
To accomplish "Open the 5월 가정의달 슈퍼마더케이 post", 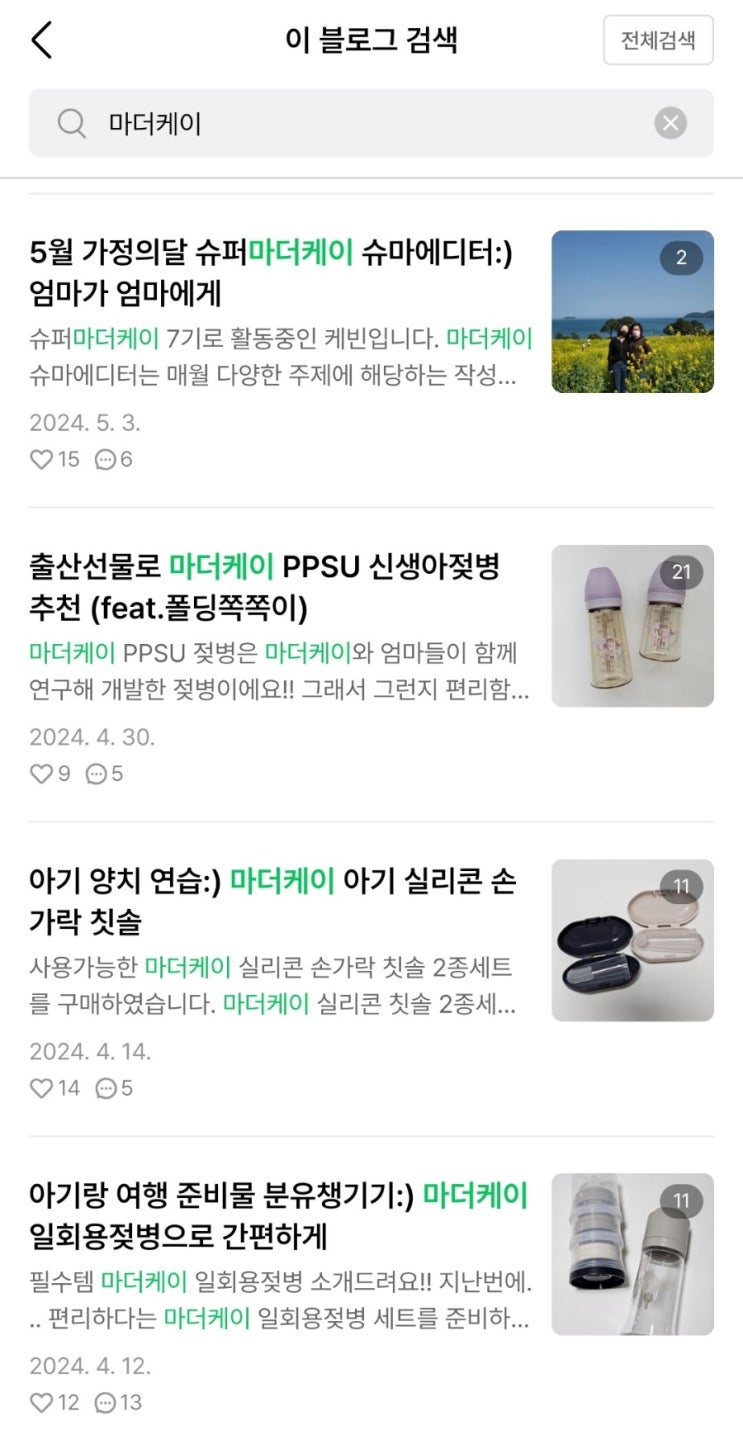I will tap(271, 274).
